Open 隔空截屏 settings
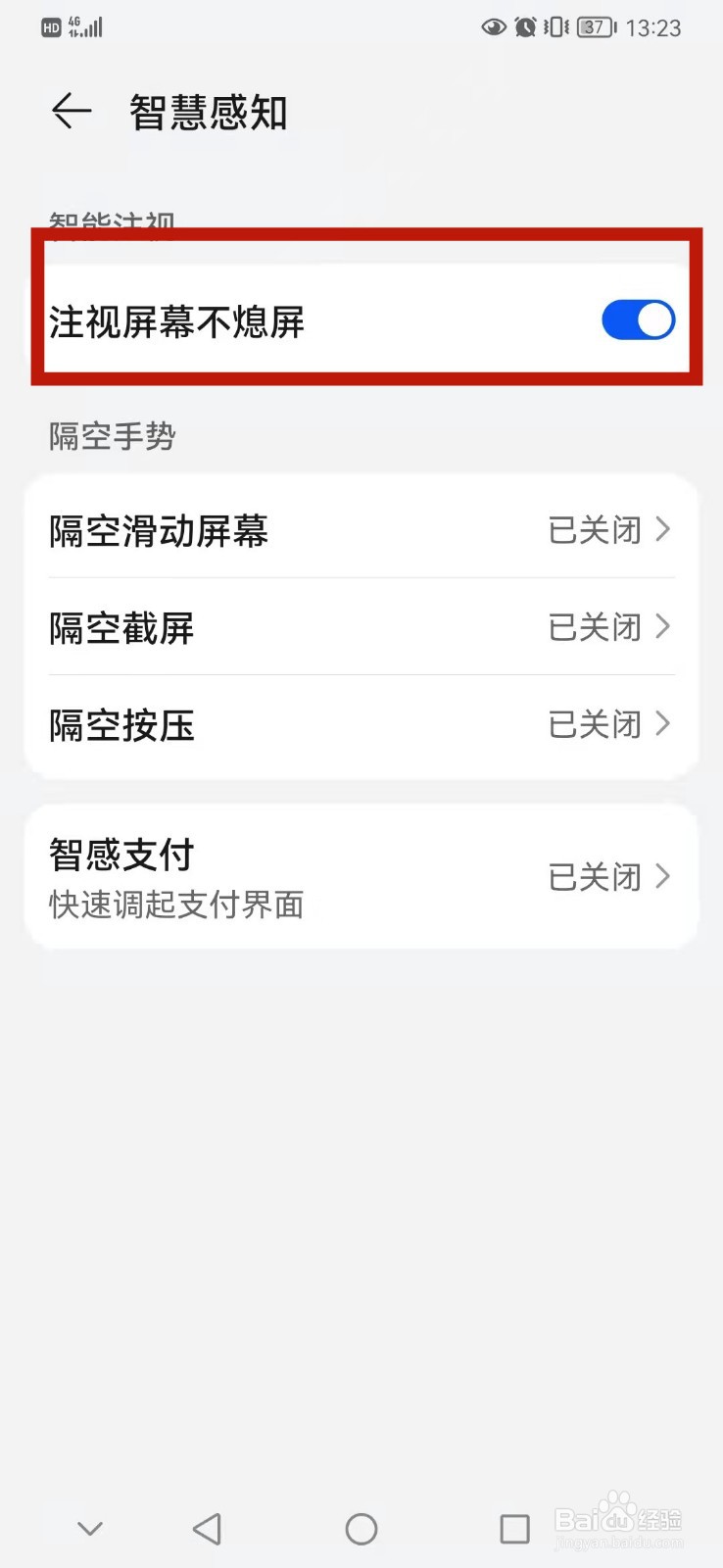This screenshot has height=1568, width=723. click(x=361, y=627)
